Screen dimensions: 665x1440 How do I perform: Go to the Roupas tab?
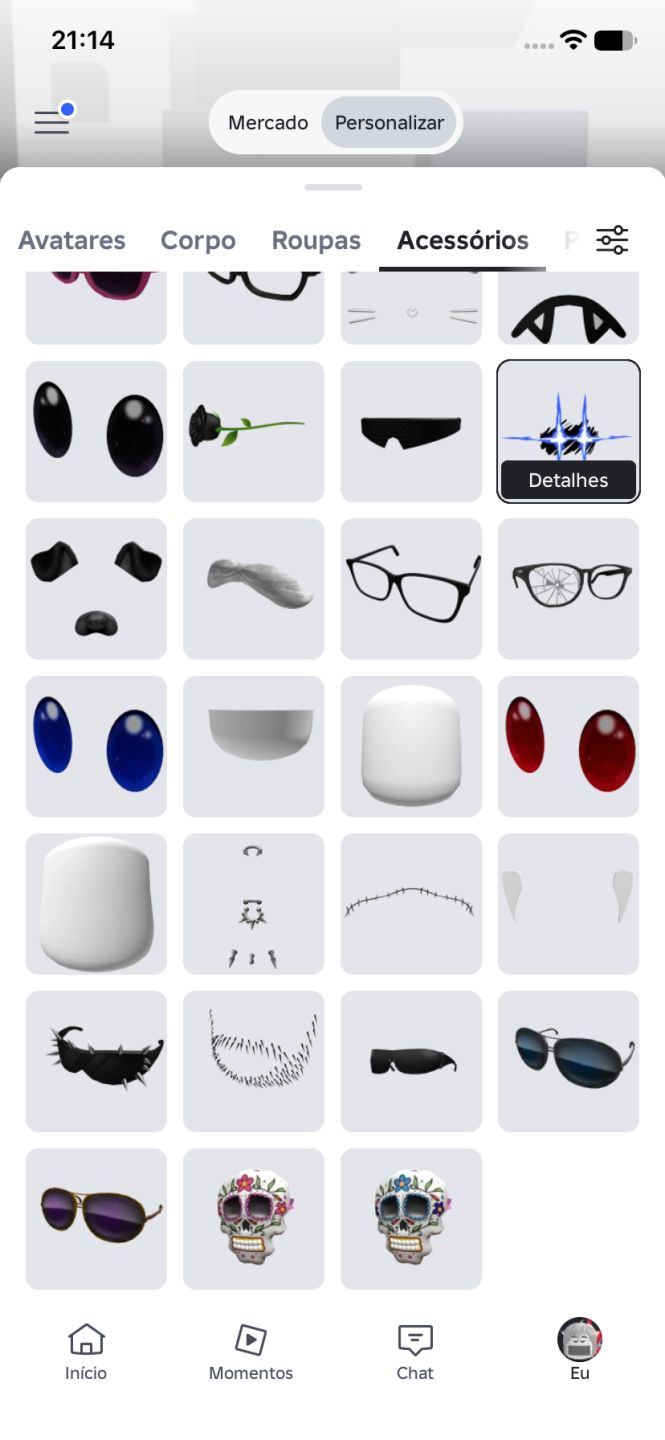pos(316,241)
